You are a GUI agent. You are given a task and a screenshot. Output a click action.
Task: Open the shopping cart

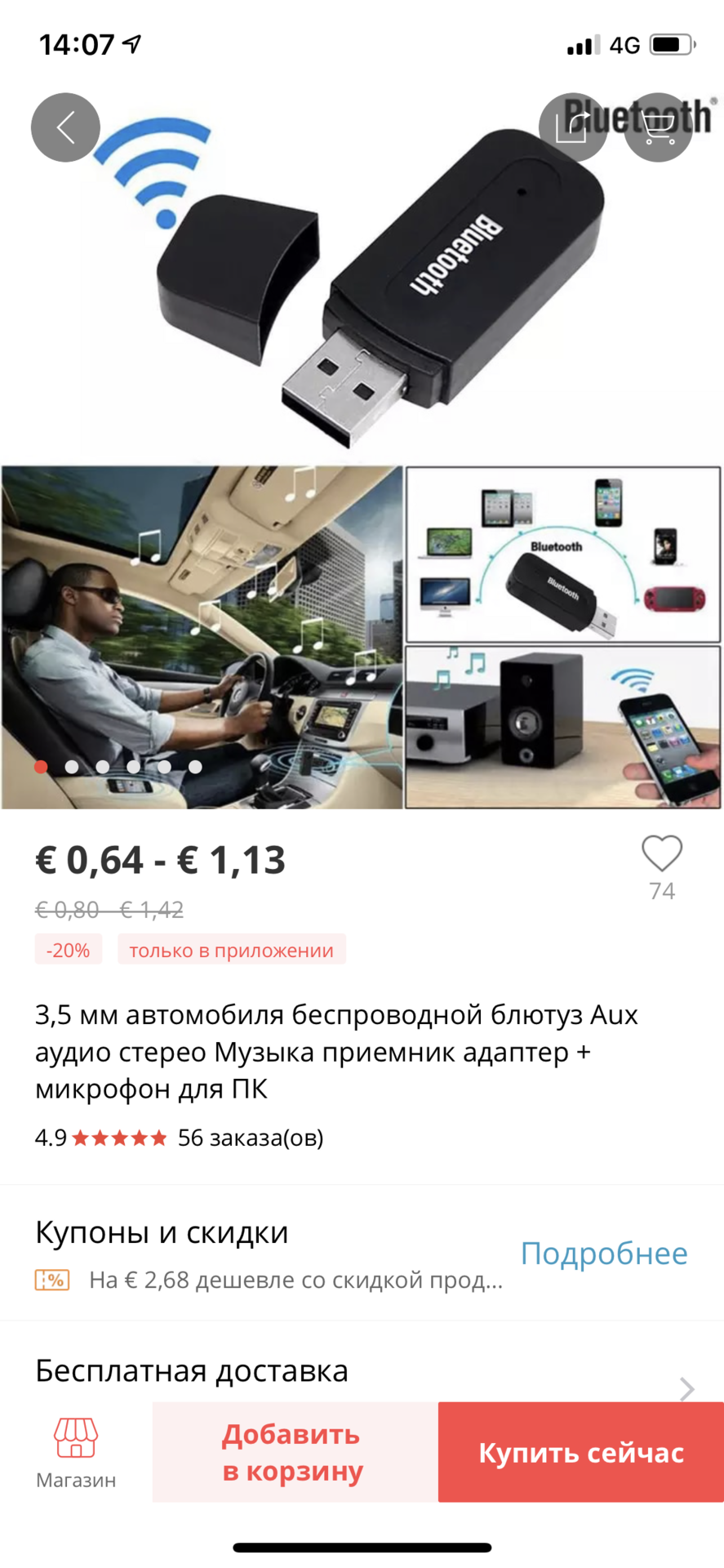pyautogui.click(x=658, y=127)
